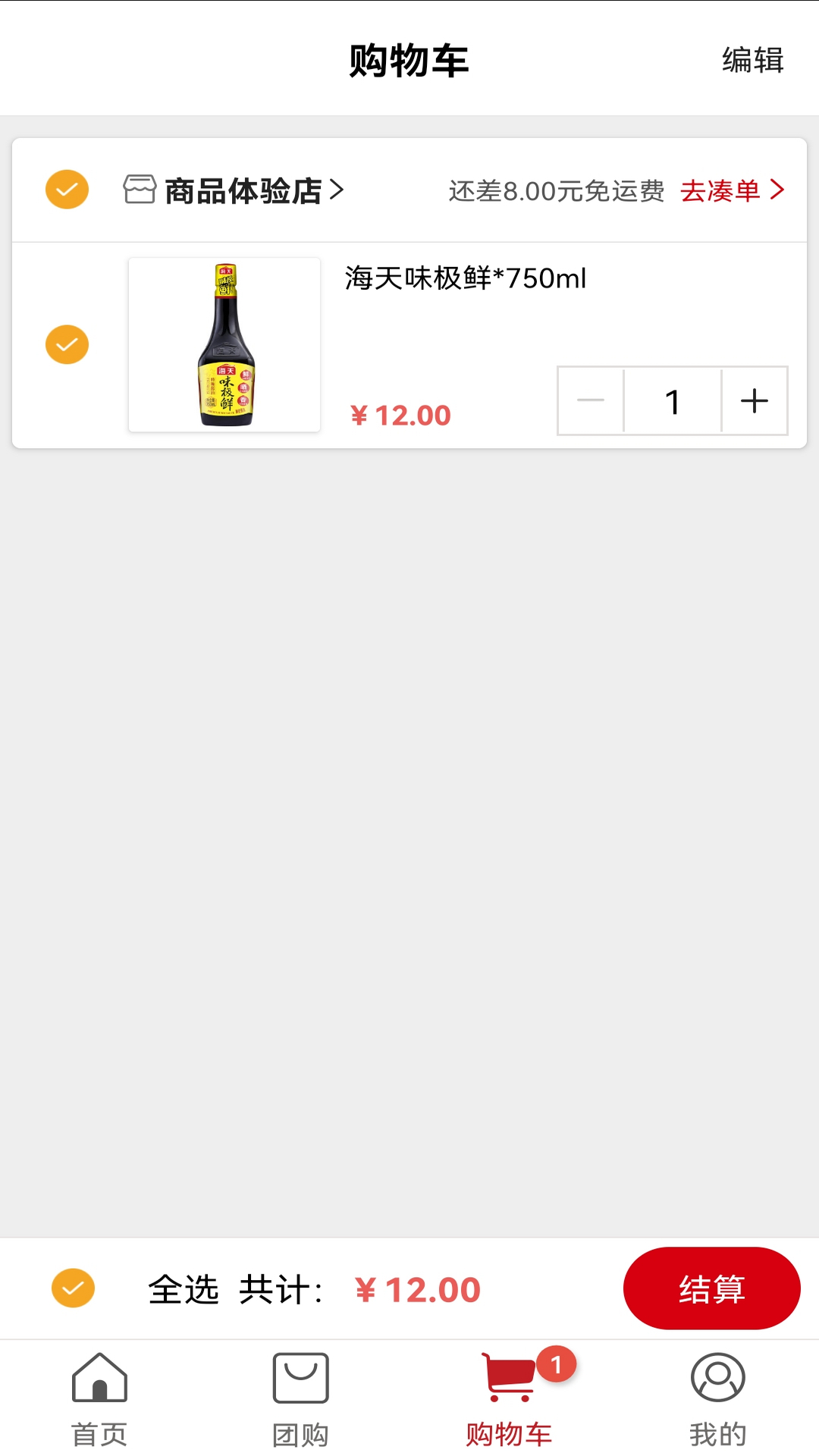This screenshot has height=1456, width=819.
Task: Uncheck the 商品体验店 store checkbox
Action: tap(67, 190)
